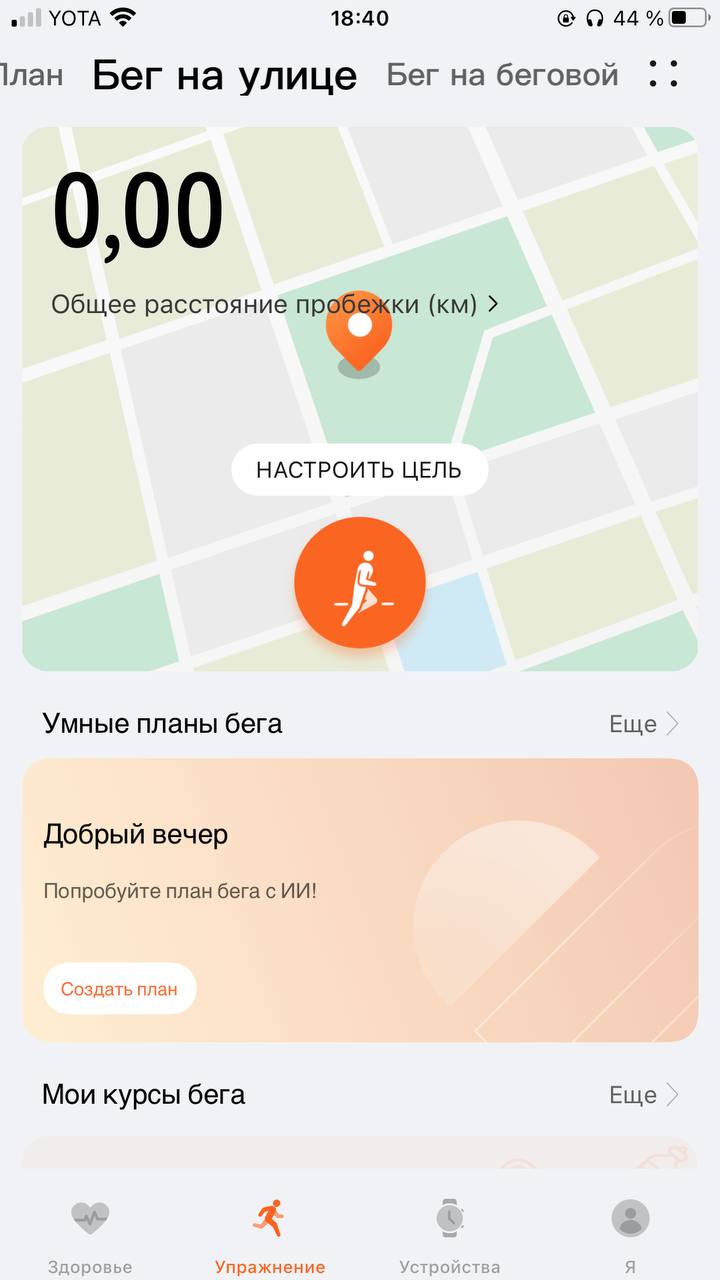Open Еще next to Мои курсы бега
This screenshot has height=1280, width=720.
(x=644, y=1095)
